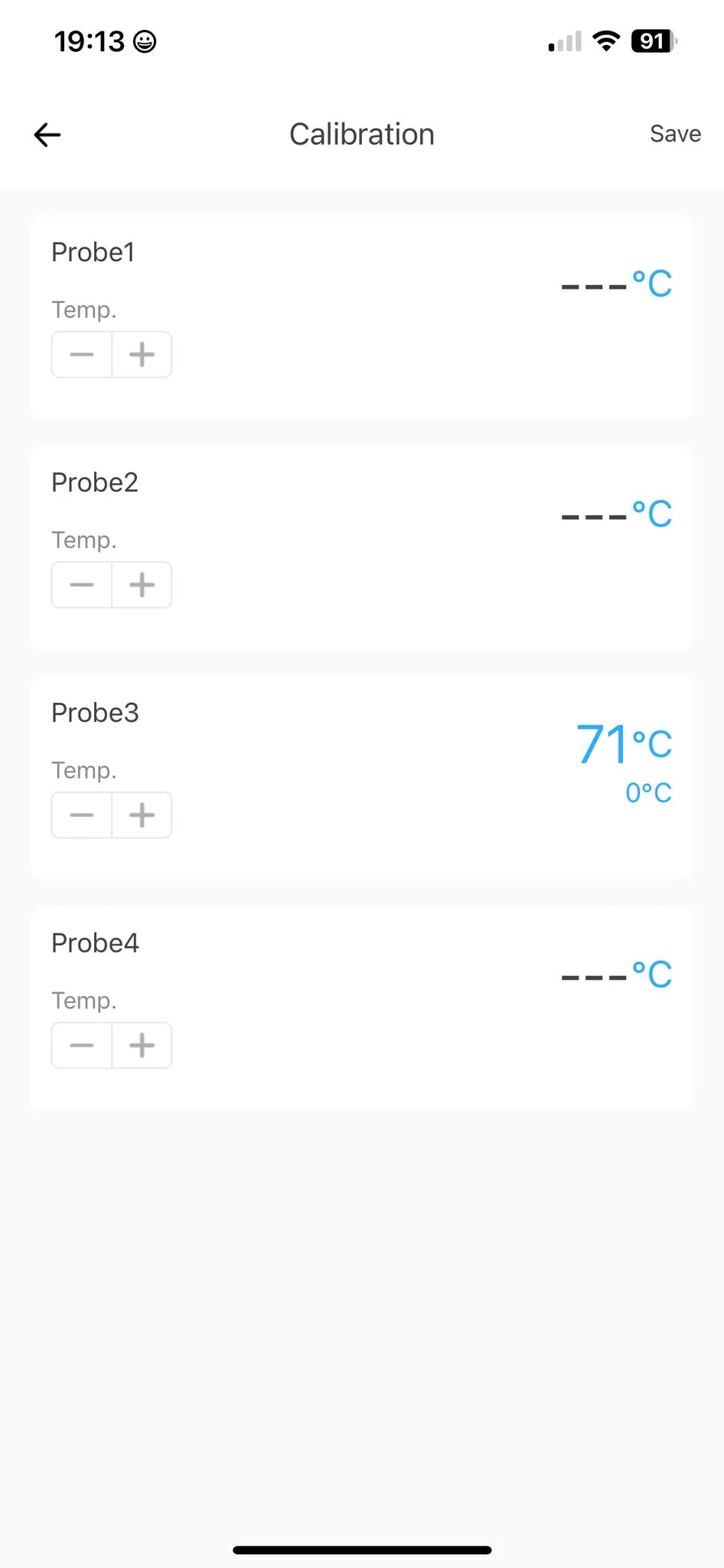Decrease Probe1 temperature with the minus button
724x1568 pixels.
[82, 354]
